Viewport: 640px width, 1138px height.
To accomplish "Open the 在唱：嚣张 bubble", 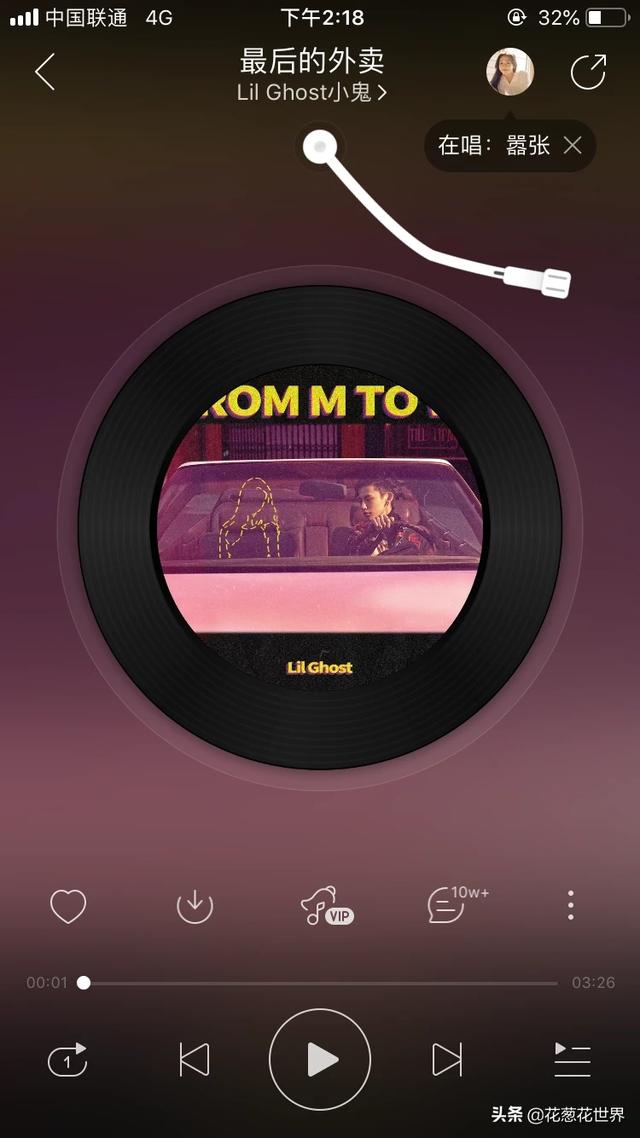I will (494, 146).
